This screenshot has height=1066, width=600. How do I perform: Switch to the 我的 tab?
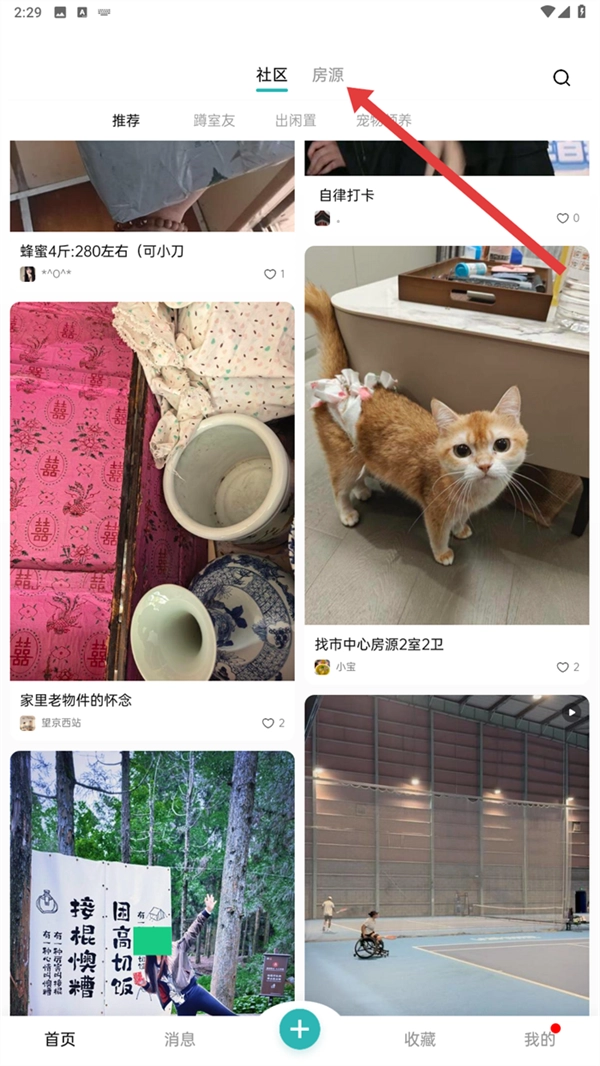pos(539,1039)
